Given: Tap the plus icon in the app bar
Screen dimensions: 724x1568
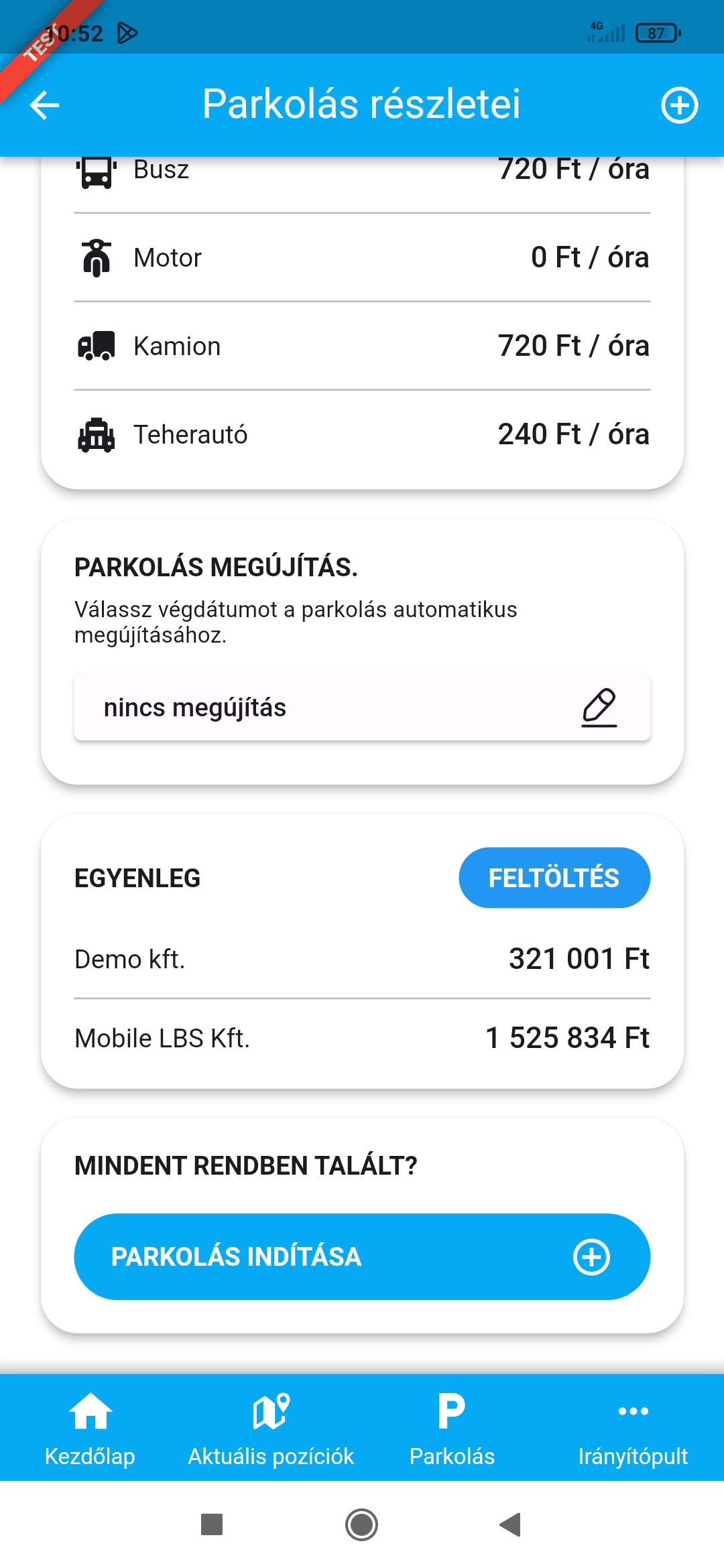Looking at the screenshot, I should click(679, 105).
